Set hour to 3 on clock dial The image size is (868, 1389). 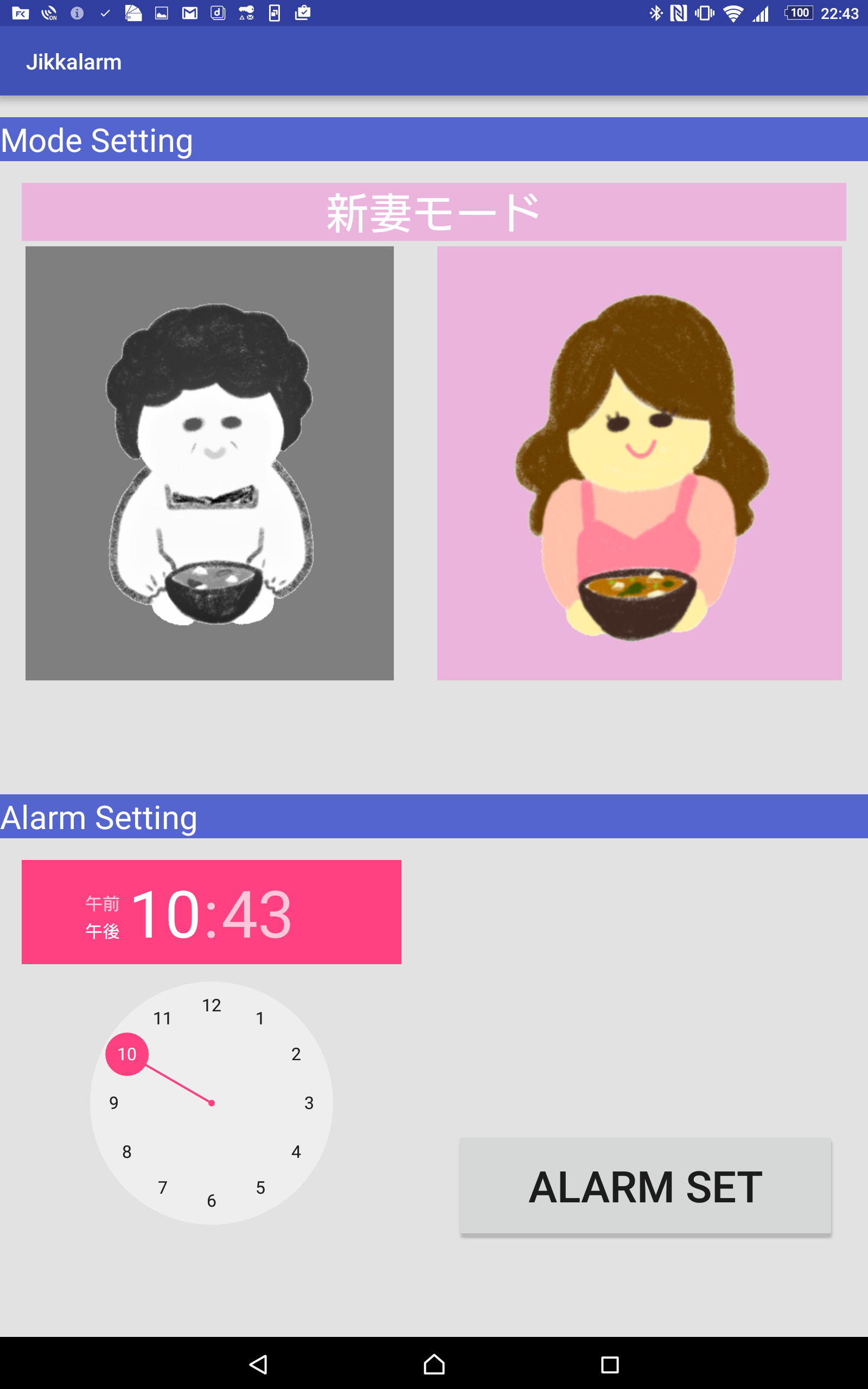tap(309, 1103)
